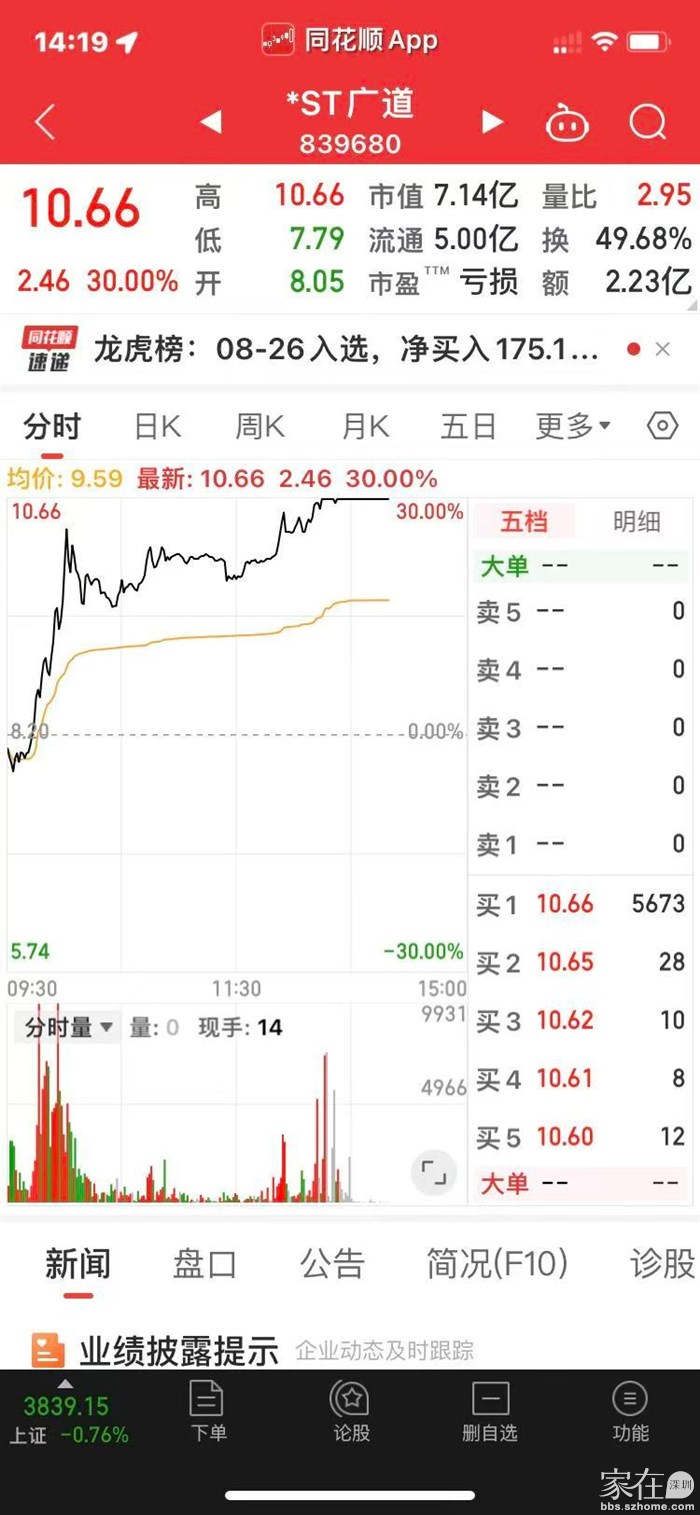Switch to the next stock
This screenshot has height=1515, width=700.
tap(492, 122)
